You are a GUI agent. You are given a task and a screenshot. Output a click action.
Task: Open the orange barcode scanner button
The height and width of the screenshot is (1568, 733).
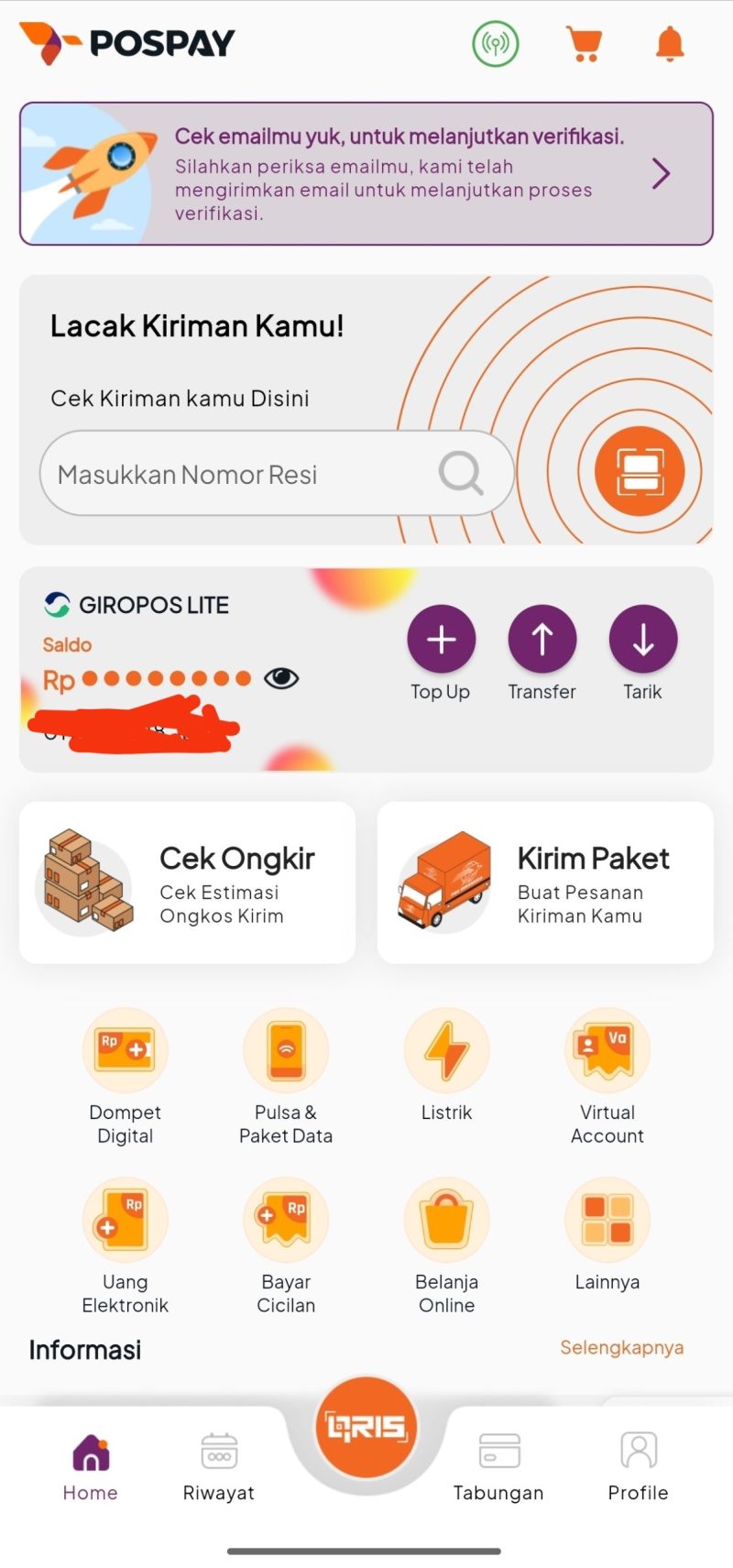pyautogui.click(x=639, y=472)
